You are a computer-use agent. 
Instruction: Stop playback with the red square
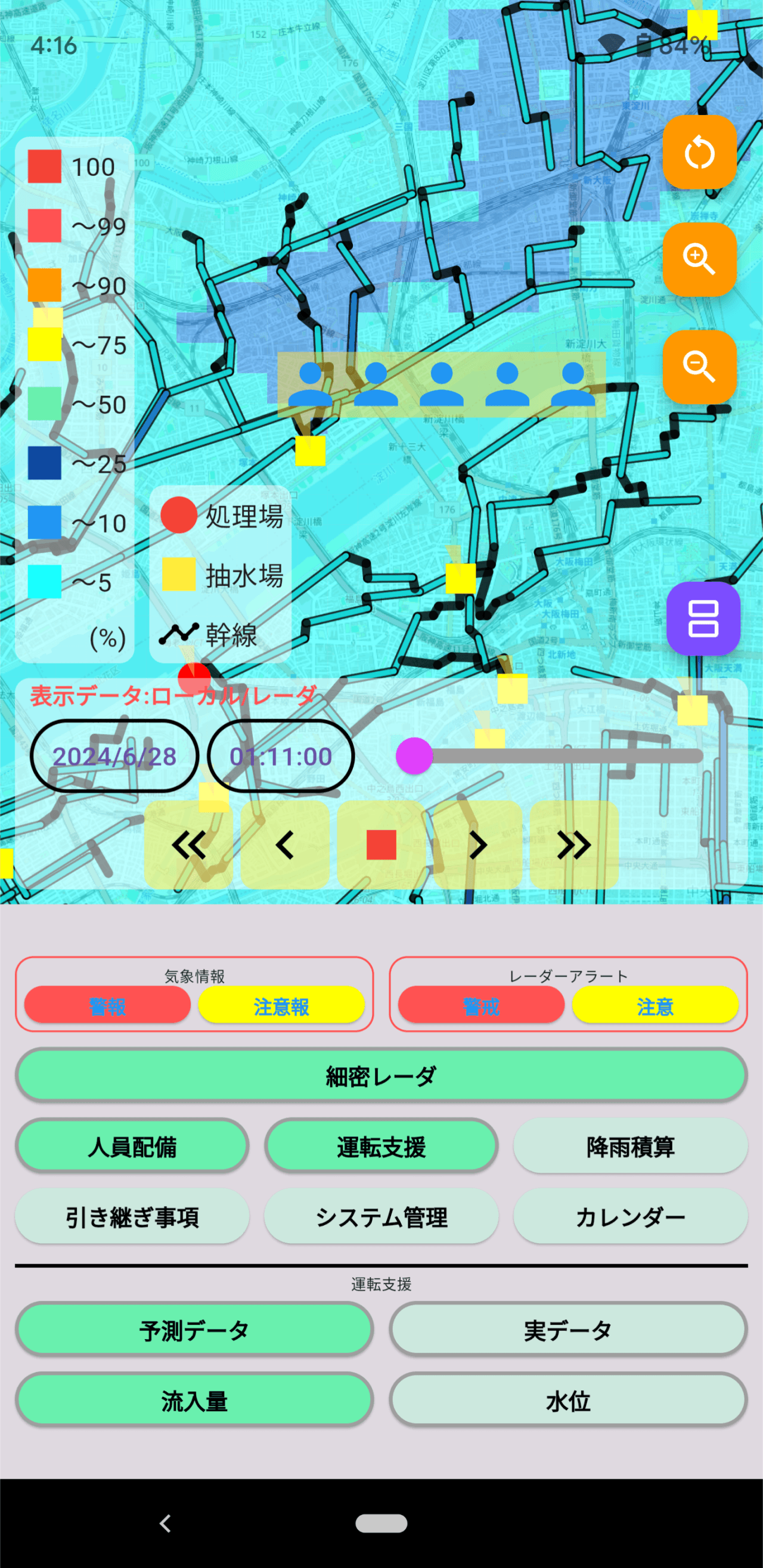[381, 845]
